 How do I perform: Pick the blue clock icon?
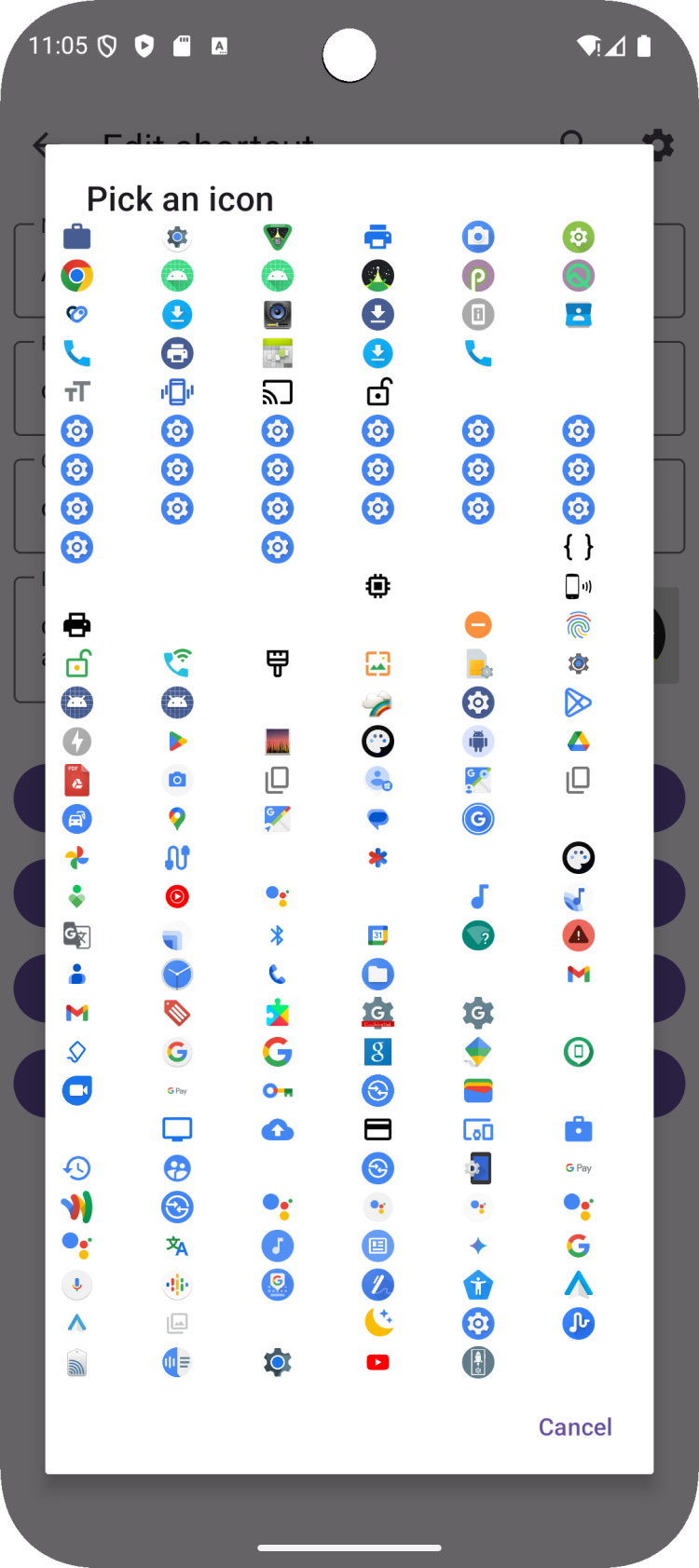(x=177, y=975)
